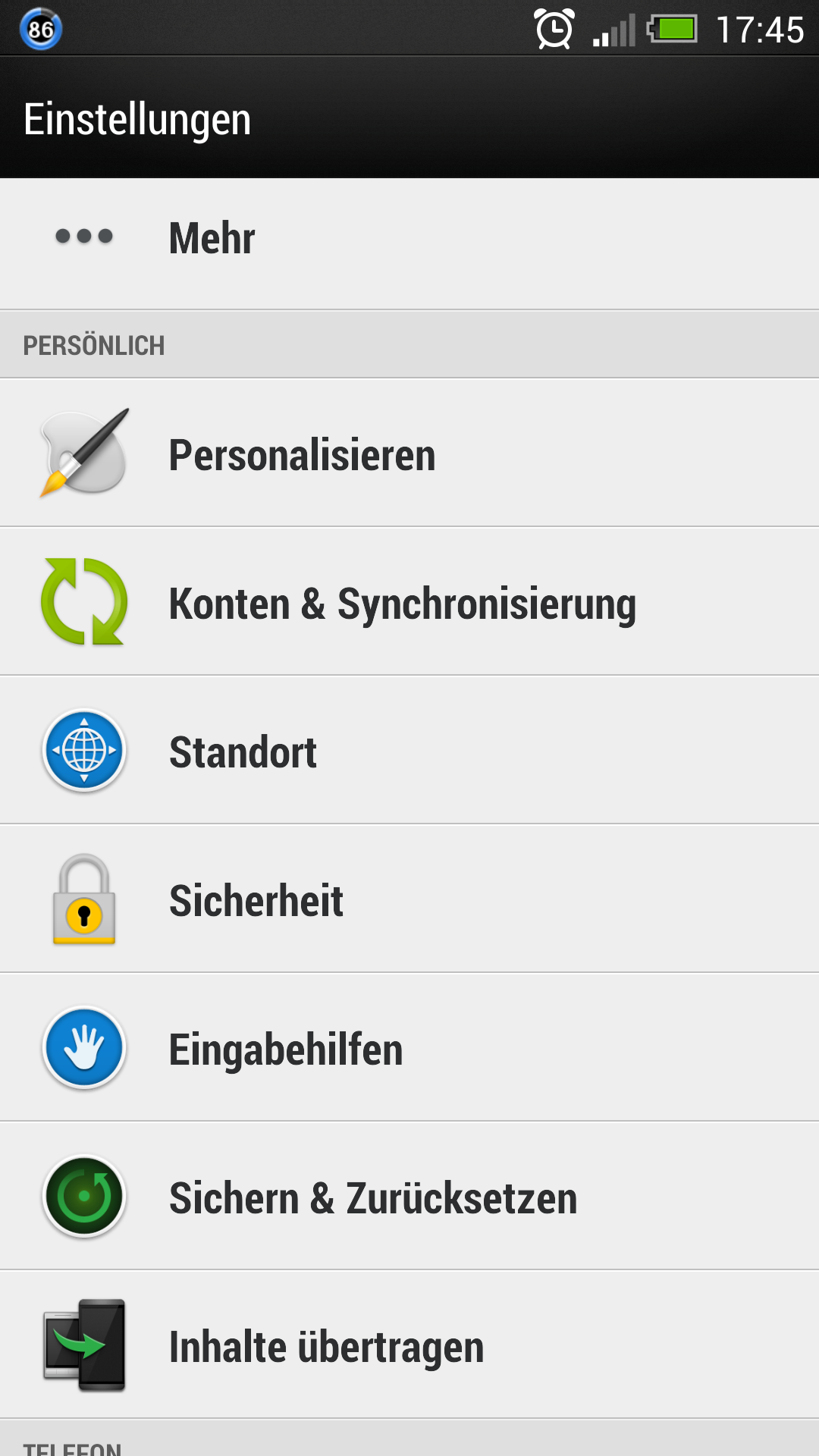Open Konten & Synchronisierung
Image resolution: width=819 pixels, height=1456 pixels.
[x=409, y=601]
